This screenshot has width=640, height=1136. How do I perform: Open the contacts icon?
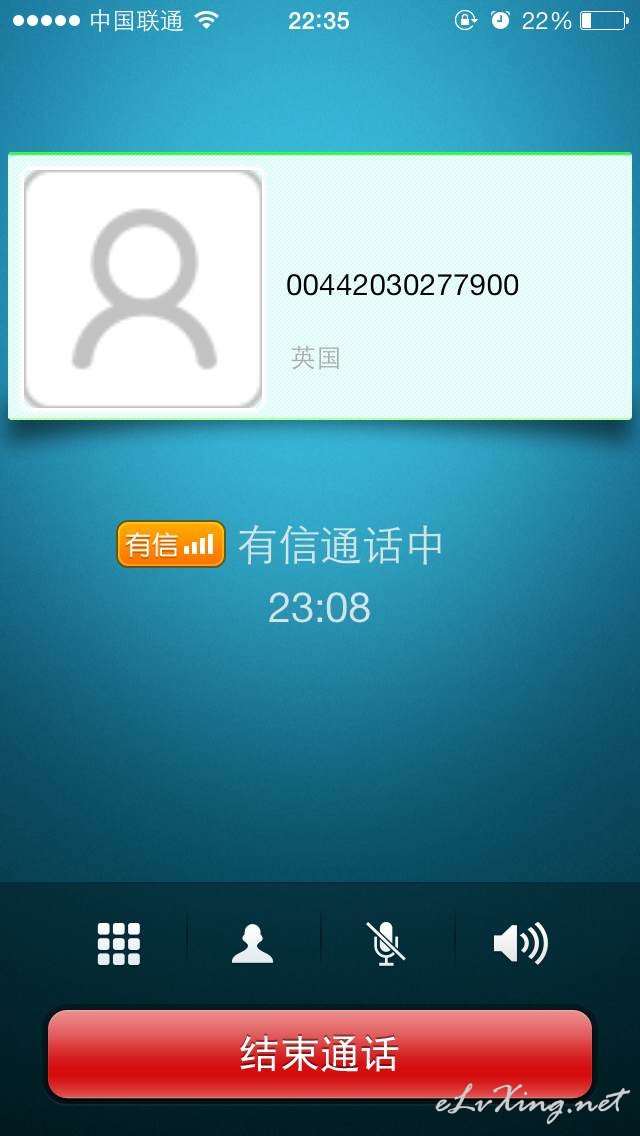click(x=252, y=943)
